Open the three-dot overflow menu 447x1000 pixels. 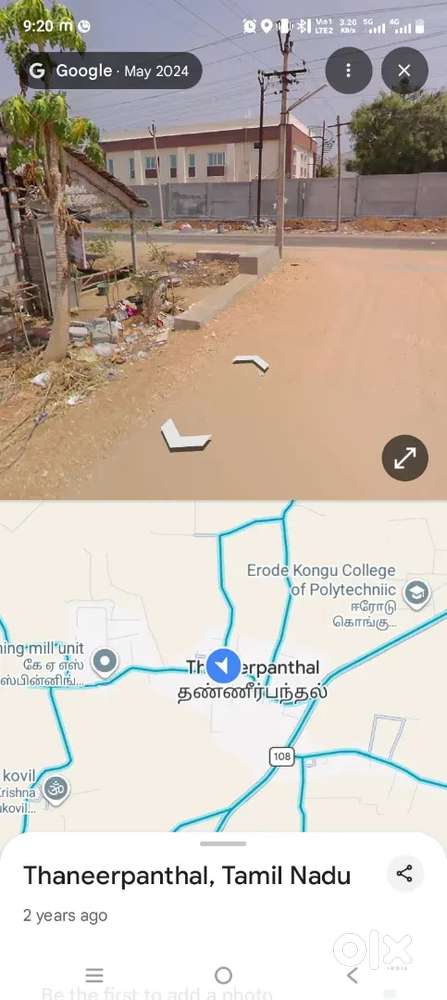point(348,70)
